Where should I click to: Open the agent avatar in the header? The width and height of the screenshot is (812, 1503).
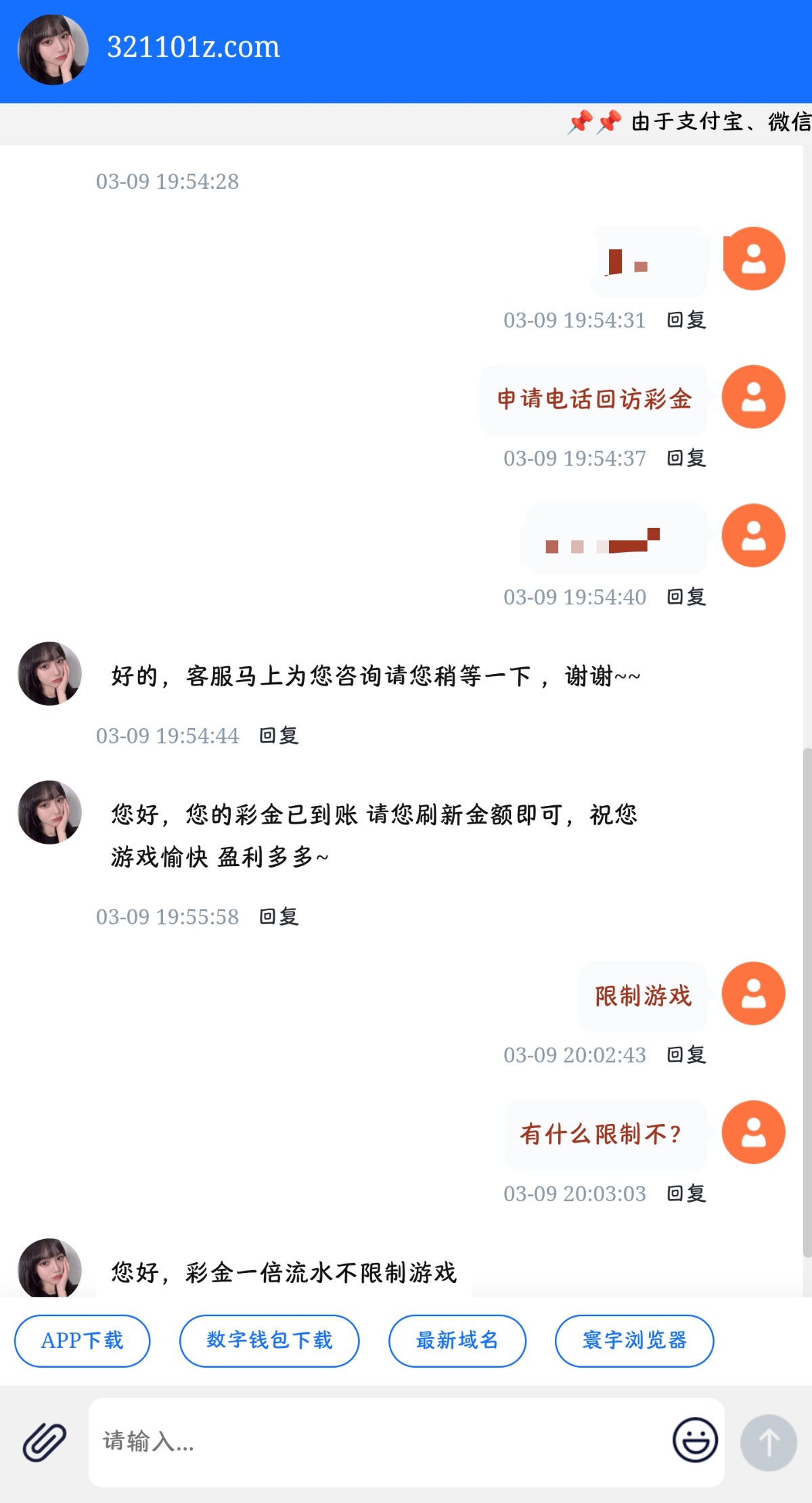53,50
